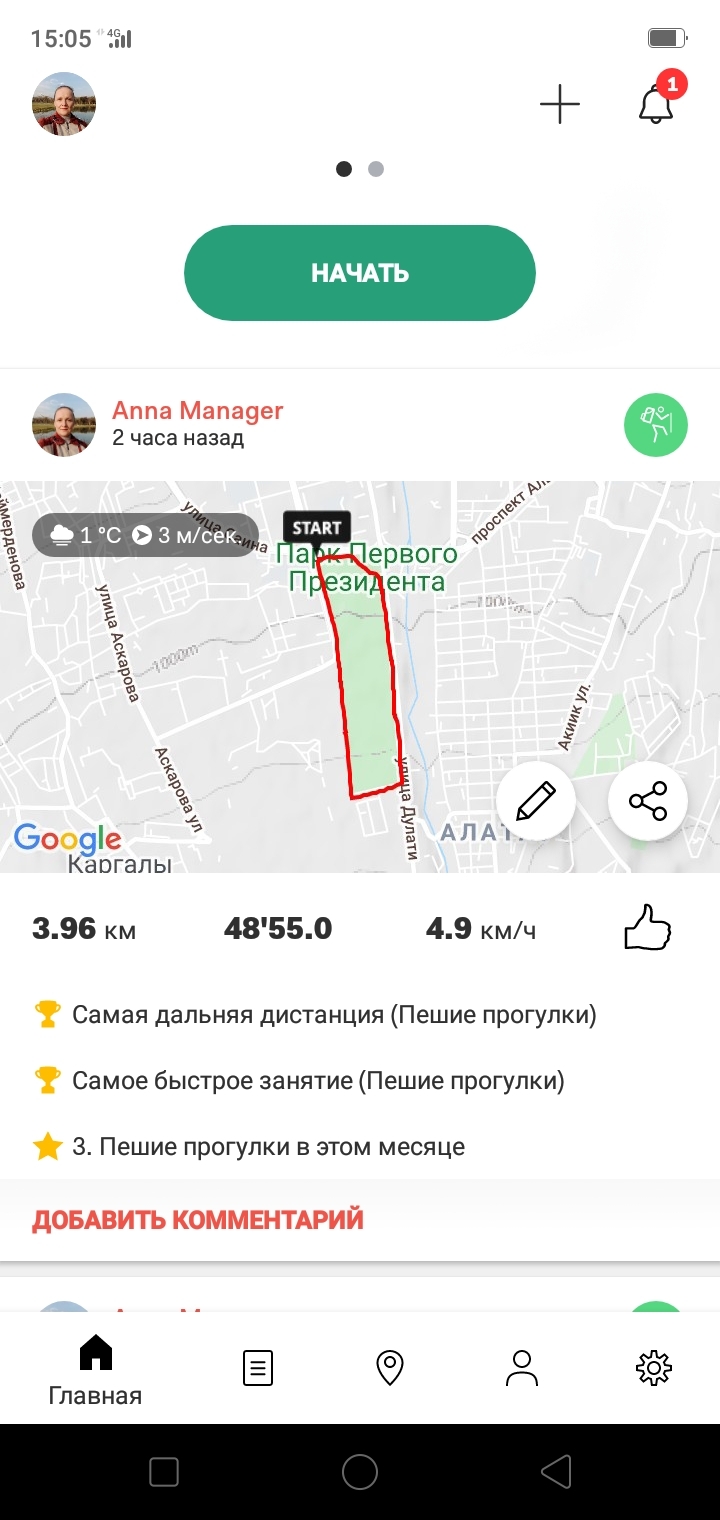Open the profile avatar at top left
This screenshot has width=720, height=1520.
pos(64,104)
